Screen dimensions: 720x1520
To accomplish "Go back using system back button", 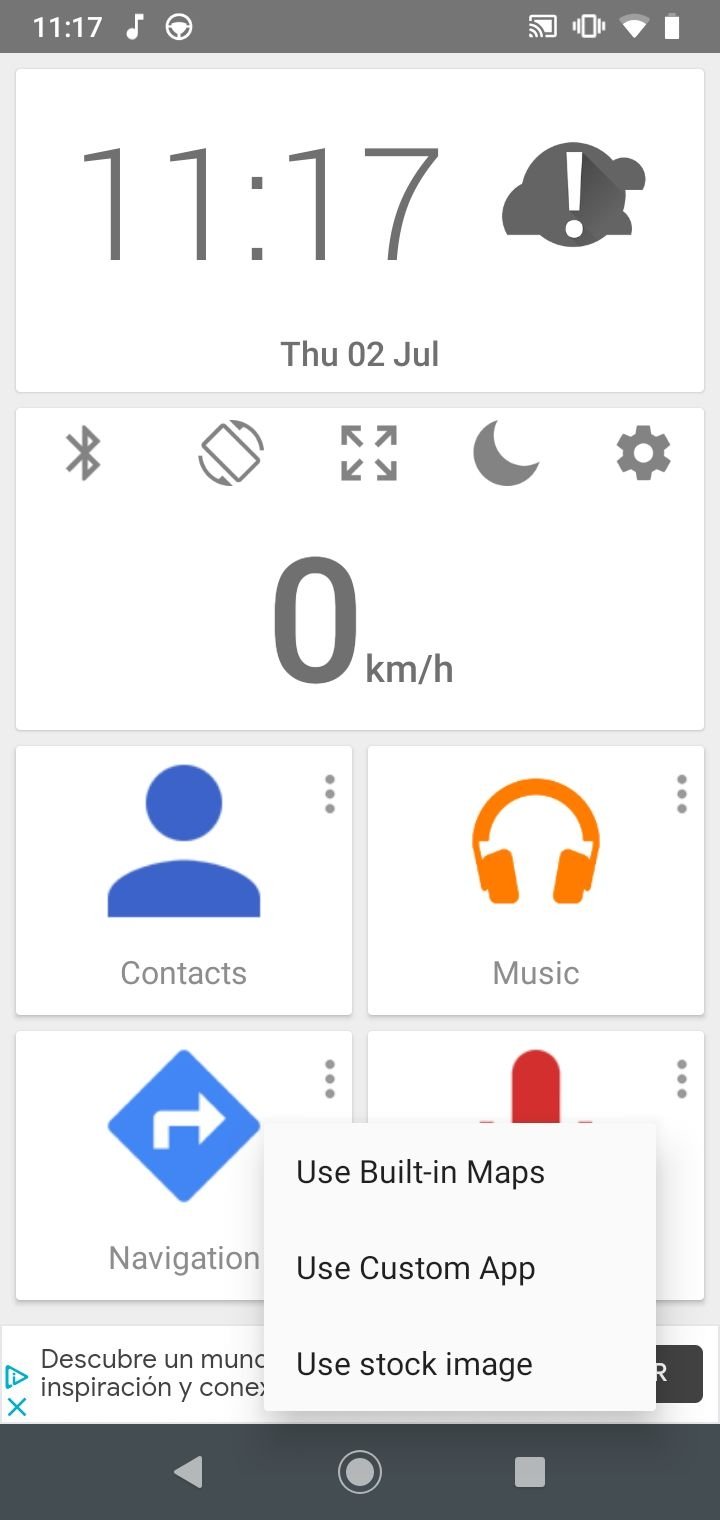I will point(188,1471).
